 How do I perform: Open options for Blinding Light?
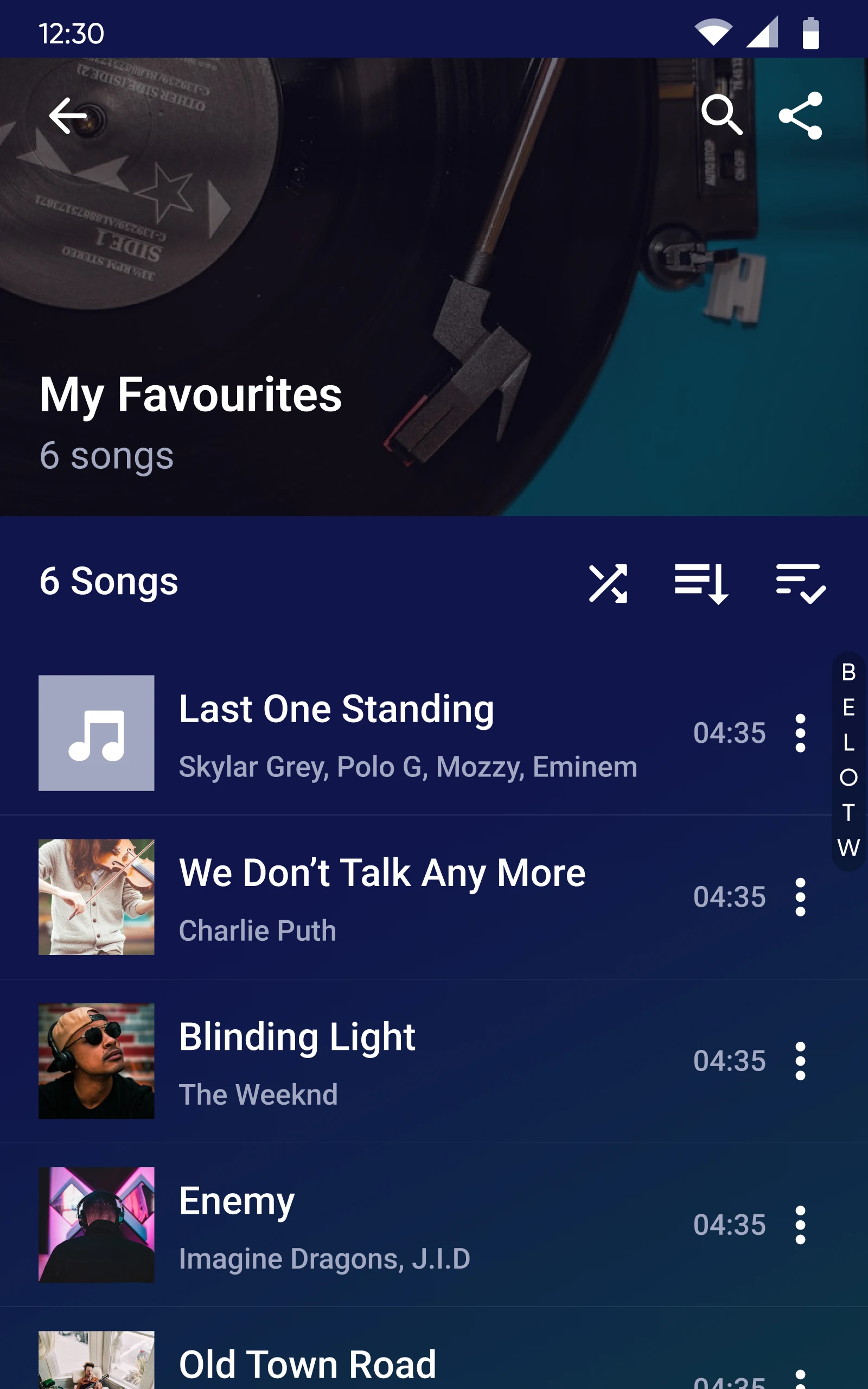pos(800,1061)
